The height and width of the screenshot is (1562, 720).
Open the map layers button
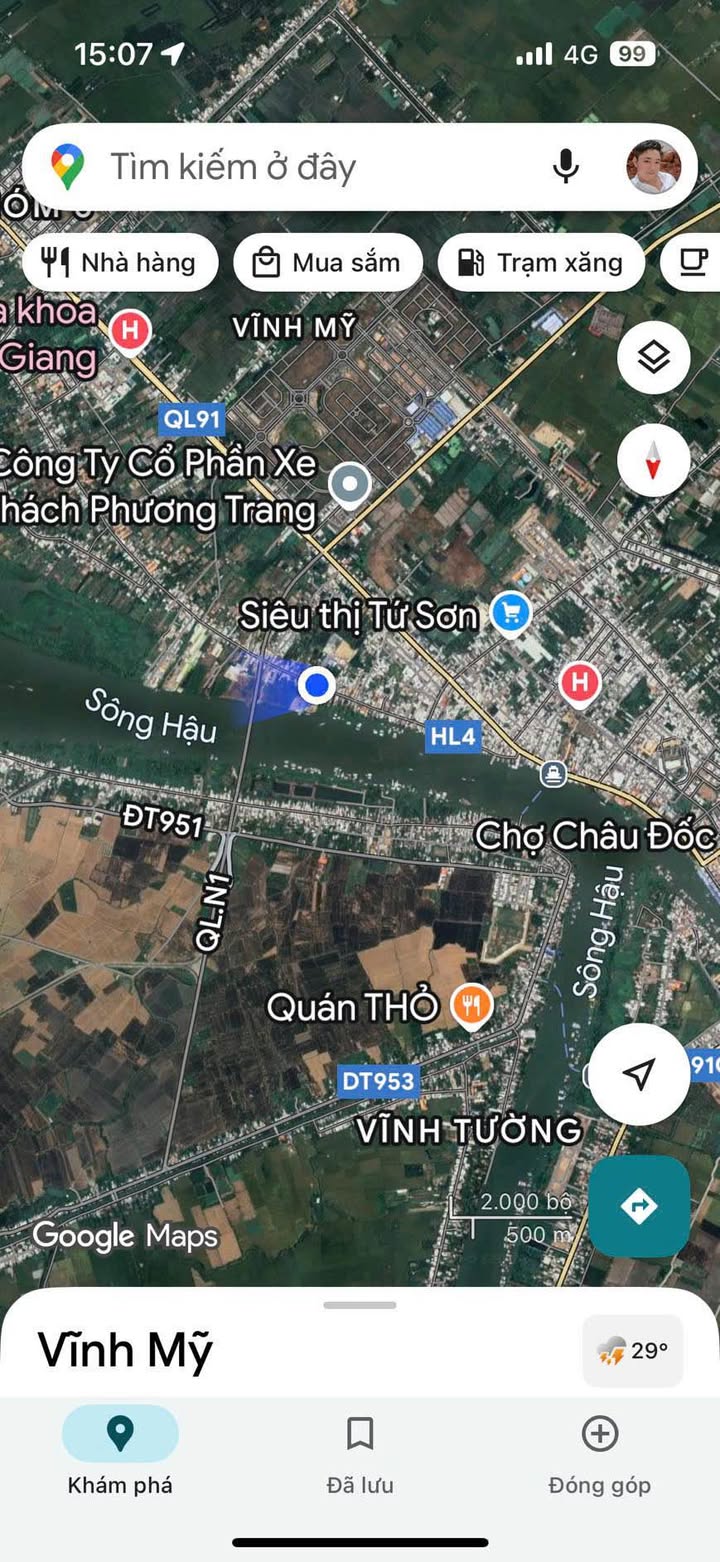[654, 357]
